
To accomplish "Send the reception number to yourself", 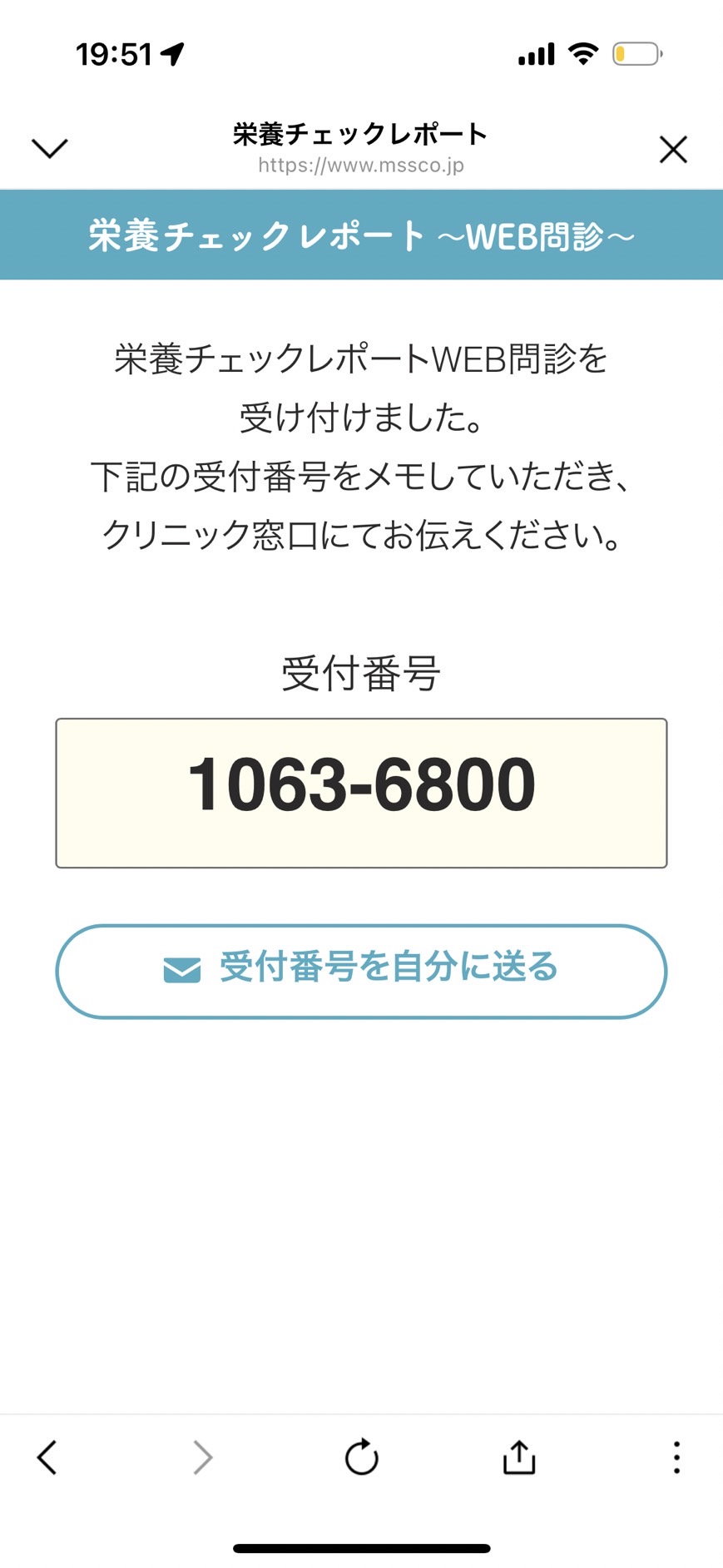I will point(361,971).
